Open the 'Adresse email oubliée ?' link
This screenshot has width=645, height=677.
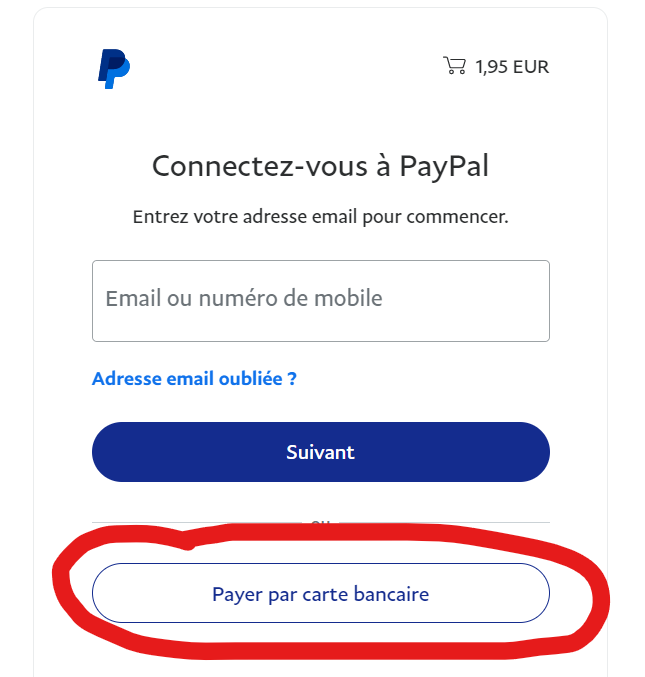pos(194,379)
